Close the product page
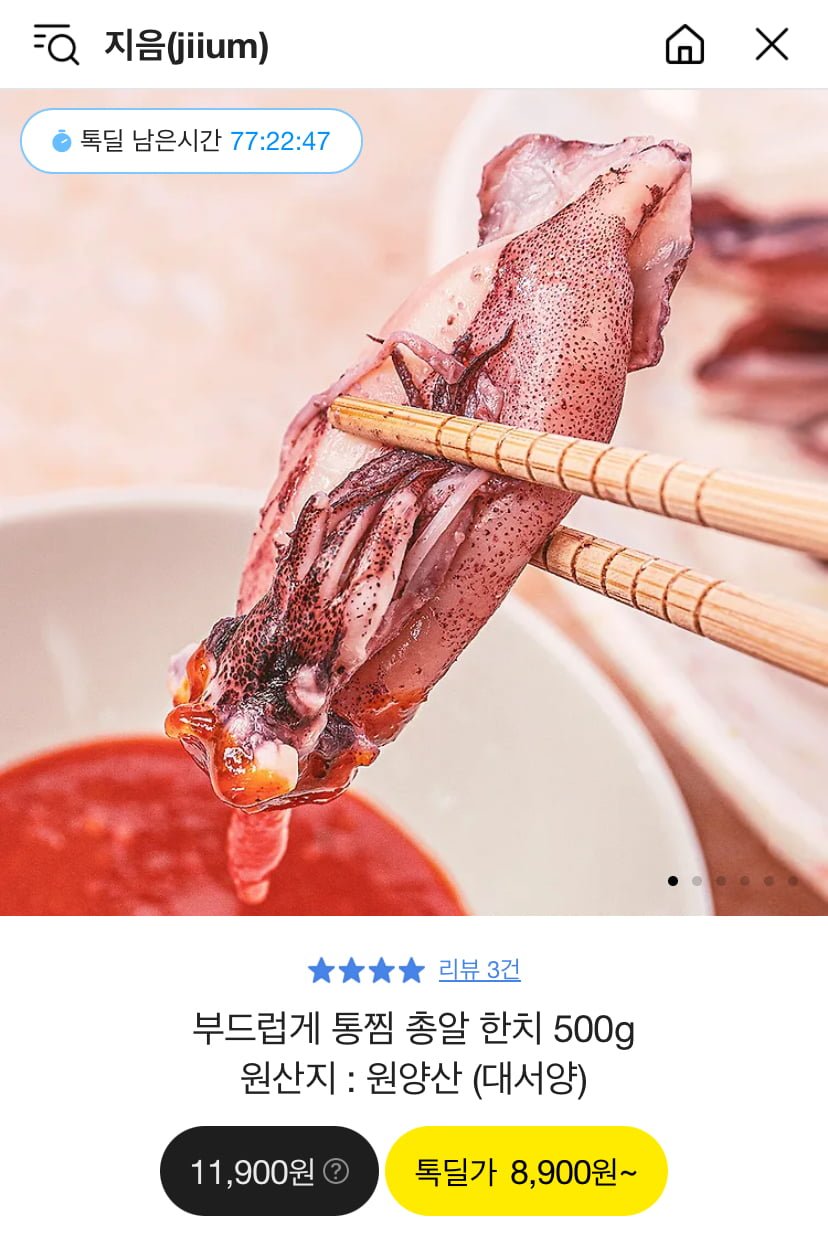Viewport: 828px width, 1234px height. (771, 45)
